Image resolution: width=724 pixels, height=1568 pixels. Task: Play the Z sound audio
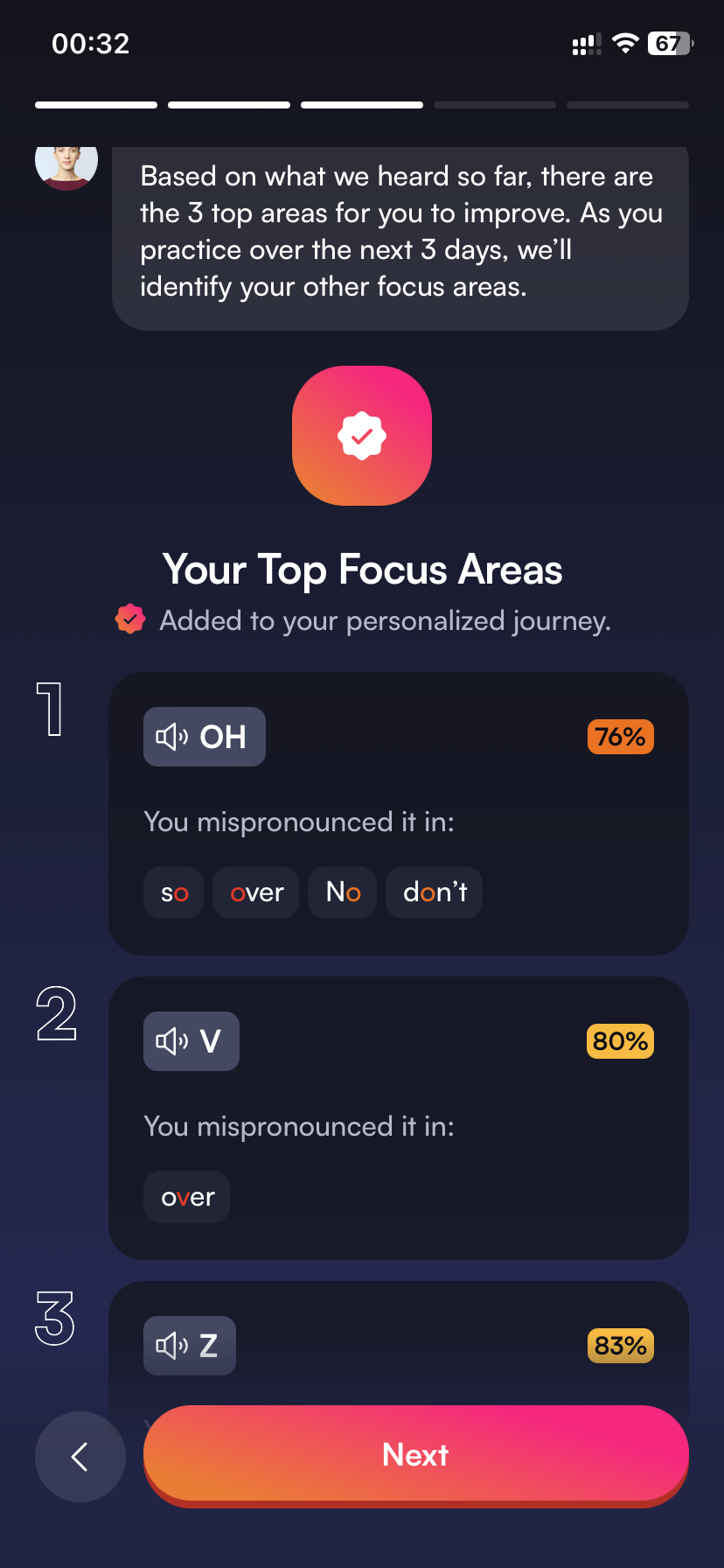coord(190,1346)
